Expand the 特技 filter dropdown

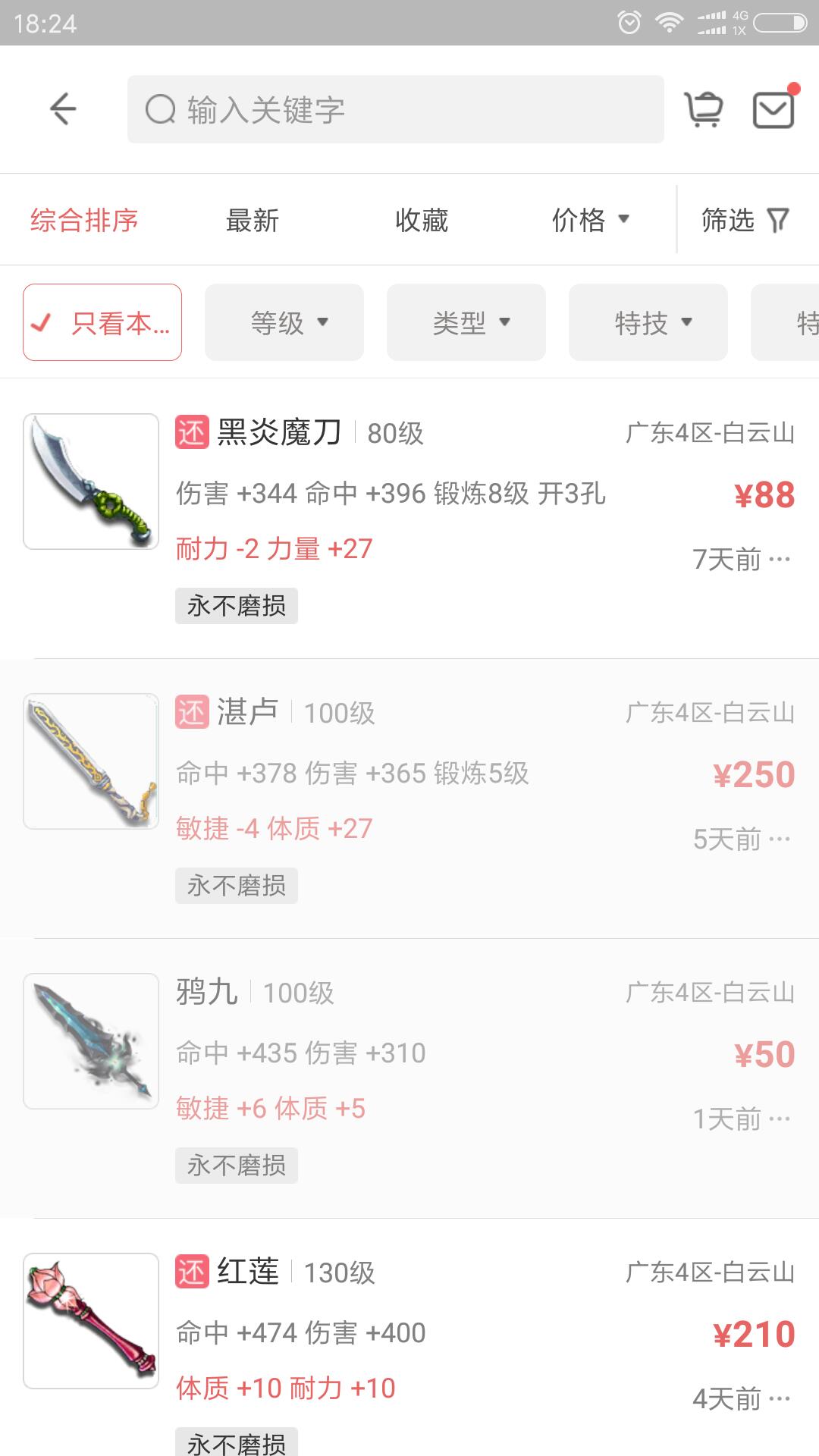point(648,322)
